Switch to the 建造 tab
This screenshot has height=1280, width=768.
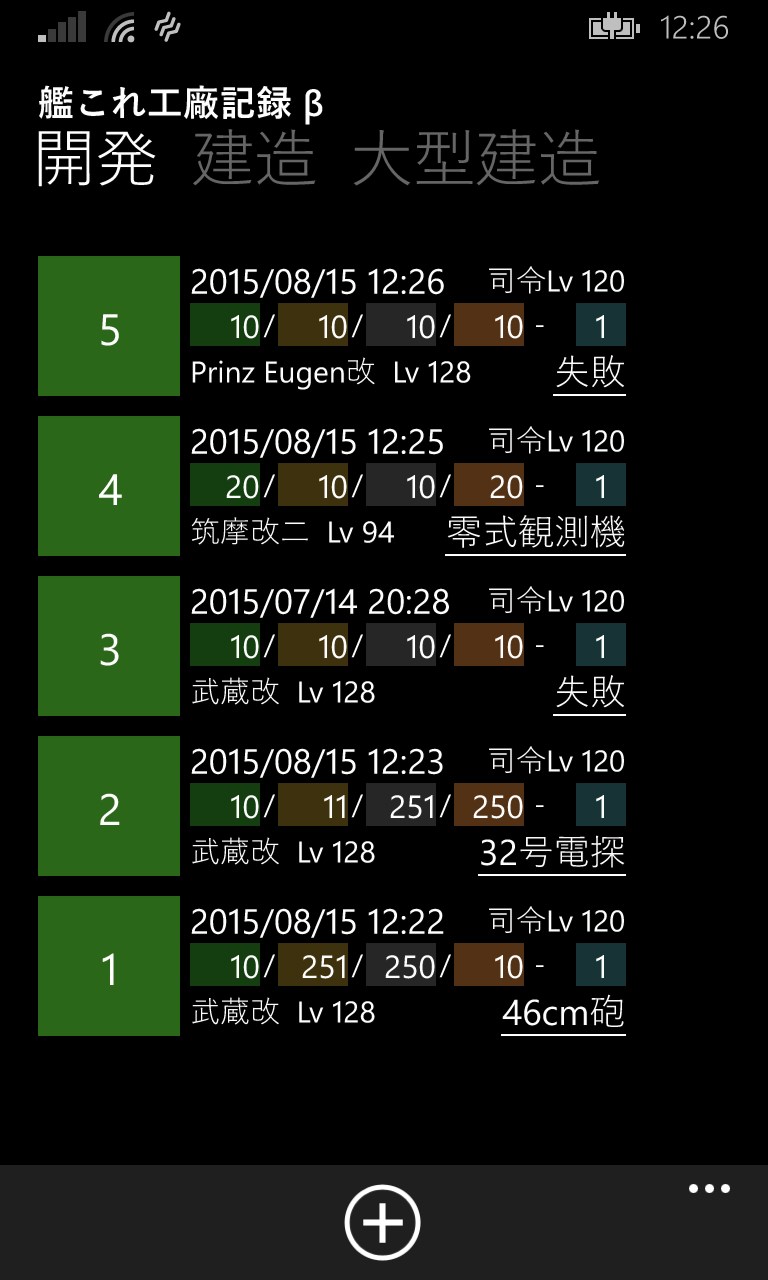point(254,158)
